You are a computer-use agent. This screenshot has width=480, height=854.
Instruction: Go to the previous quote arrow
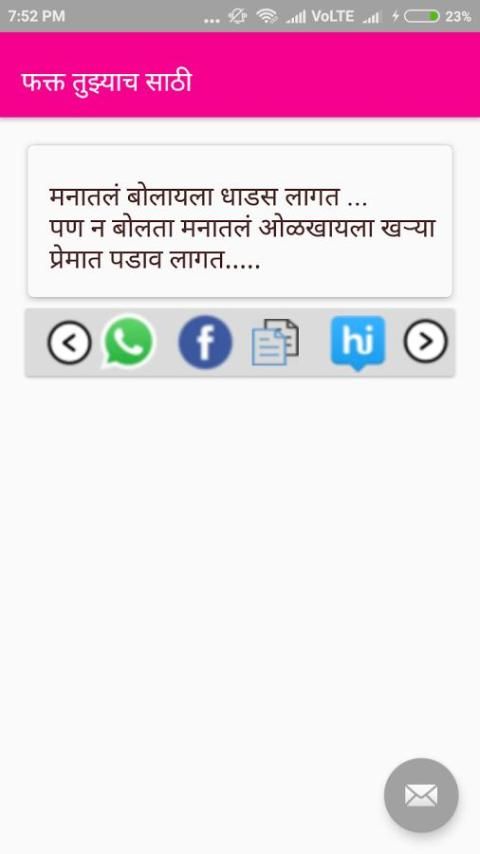click(69, 342)
